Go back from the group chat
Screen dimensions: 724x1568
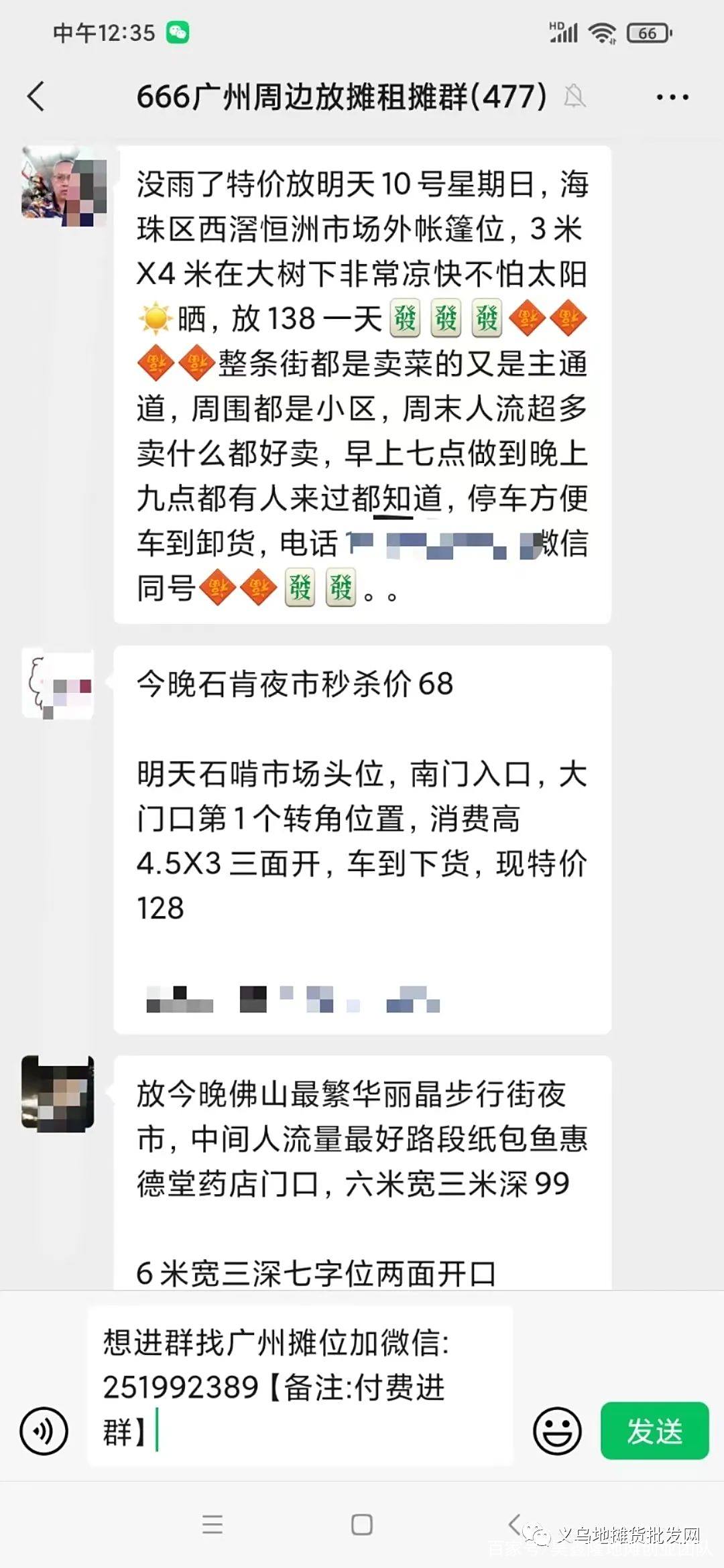37,96
